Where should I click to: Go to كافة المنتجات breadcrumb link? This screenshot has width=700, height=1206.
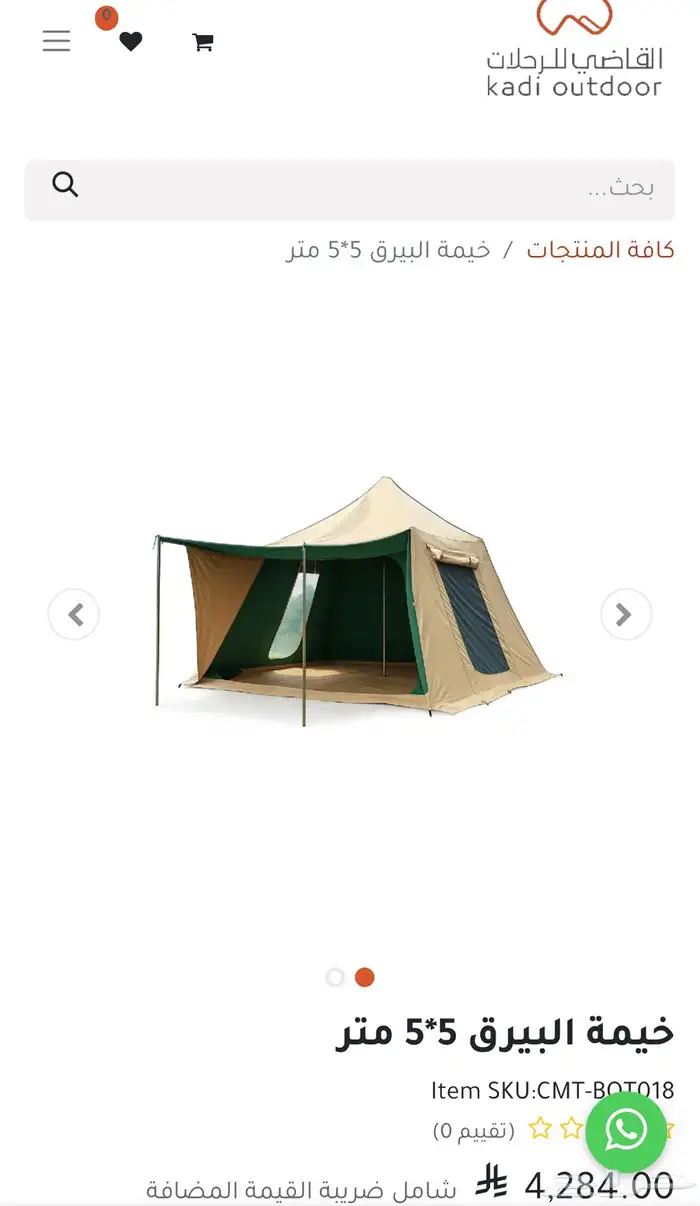[x=600, y=250]
